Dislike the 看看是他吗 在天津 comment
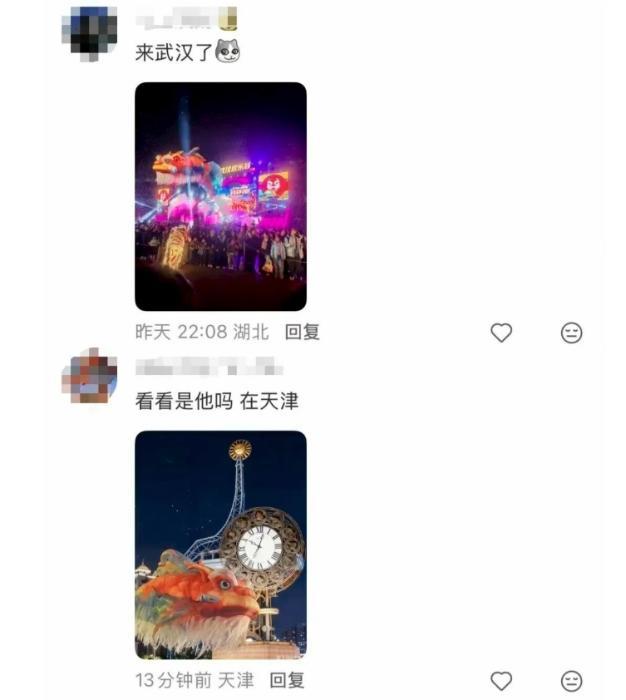 point(571,681)
